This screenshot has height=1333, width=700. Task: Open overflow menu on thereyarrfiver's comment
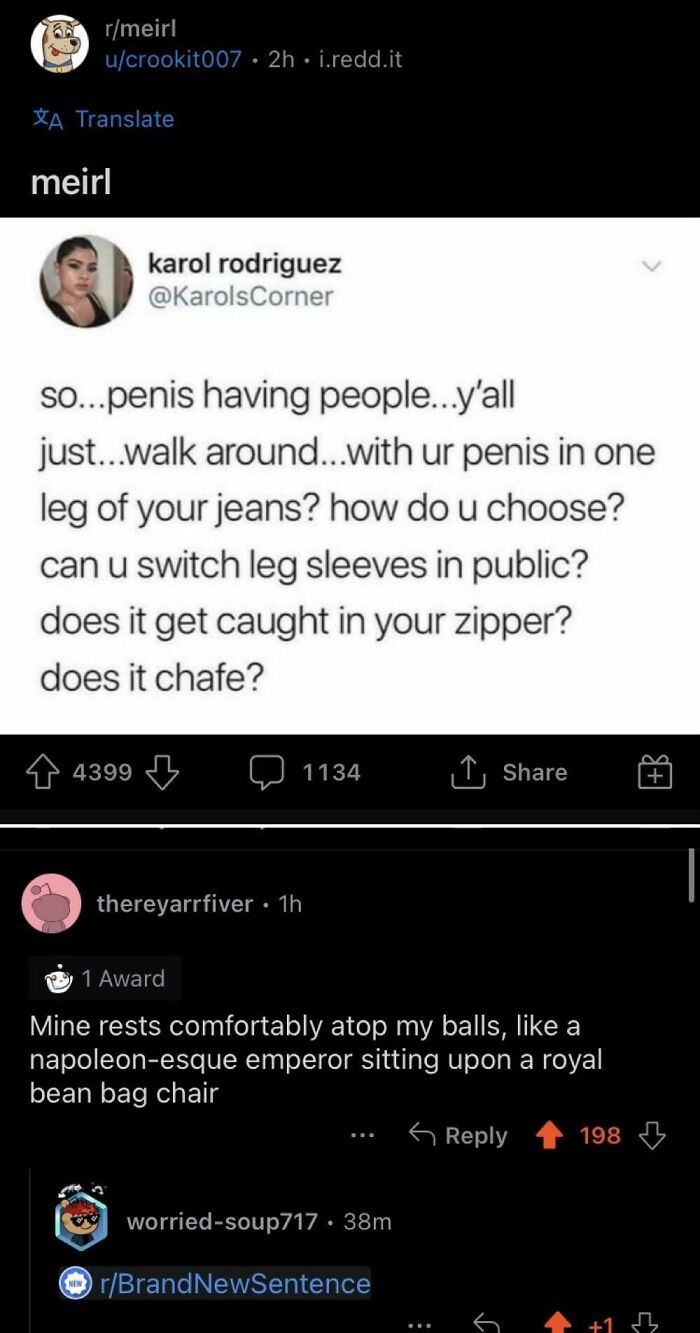coord(362,1136)
